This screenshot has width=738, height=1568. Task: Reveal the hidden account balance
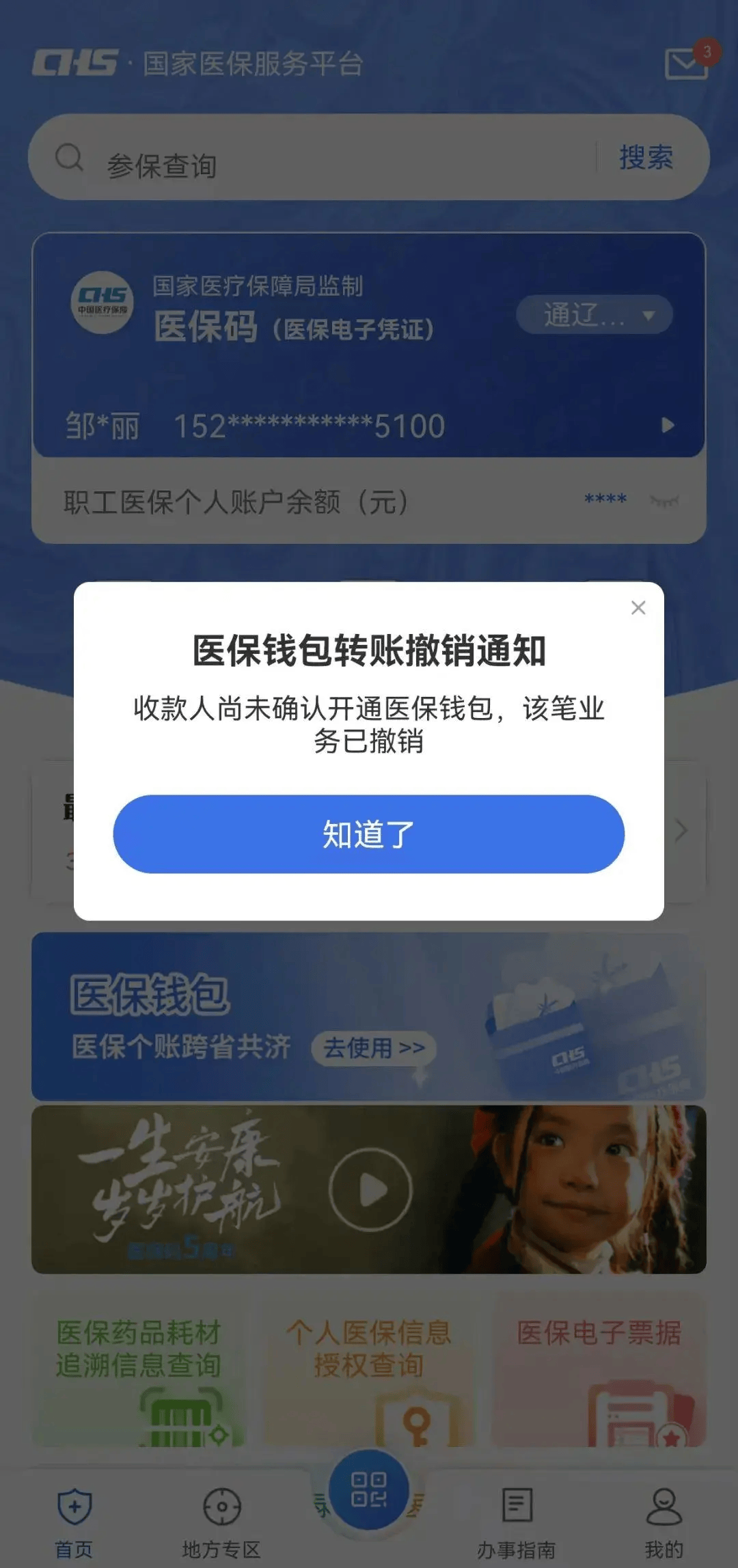(x=664, y=501)
